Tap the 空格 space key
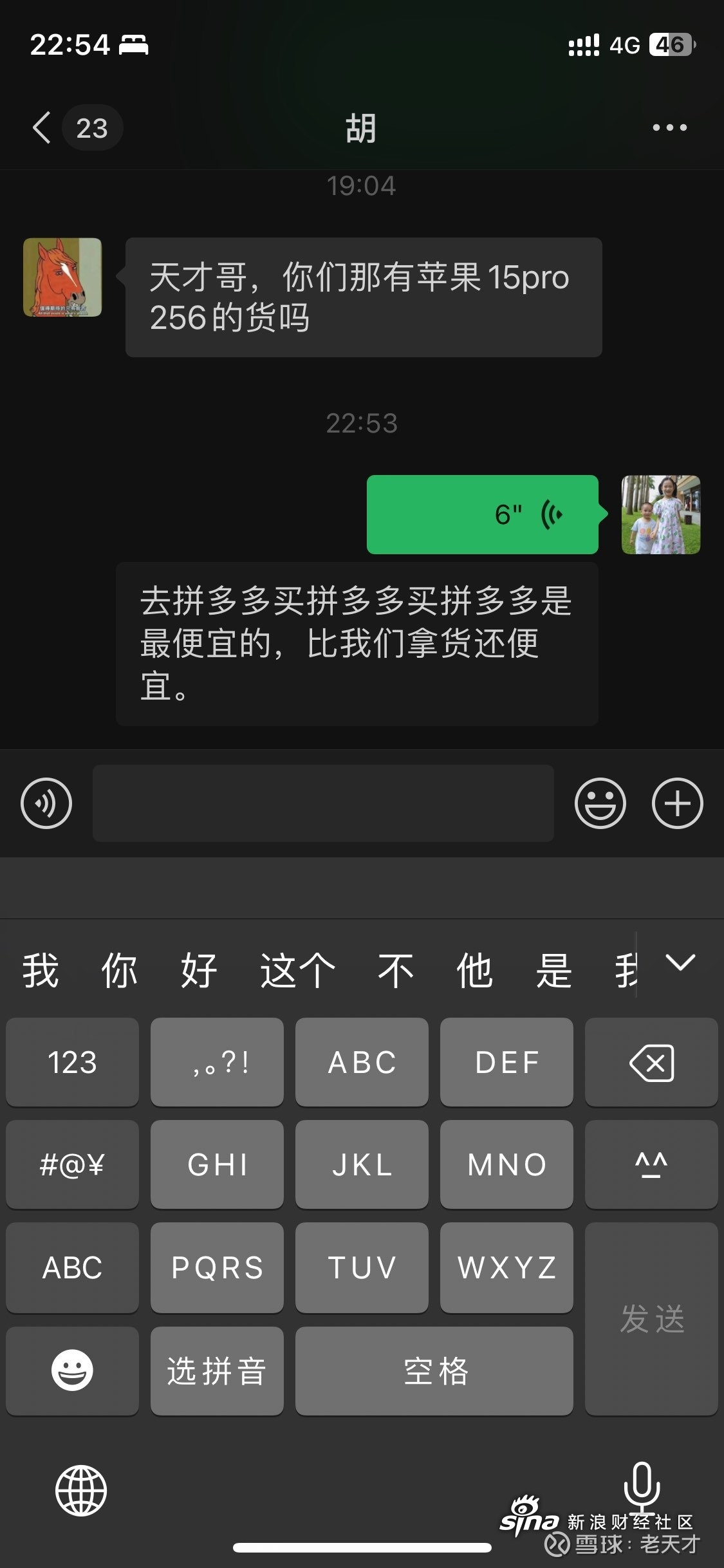The image size is (724, 1568). click(434, 1371)
